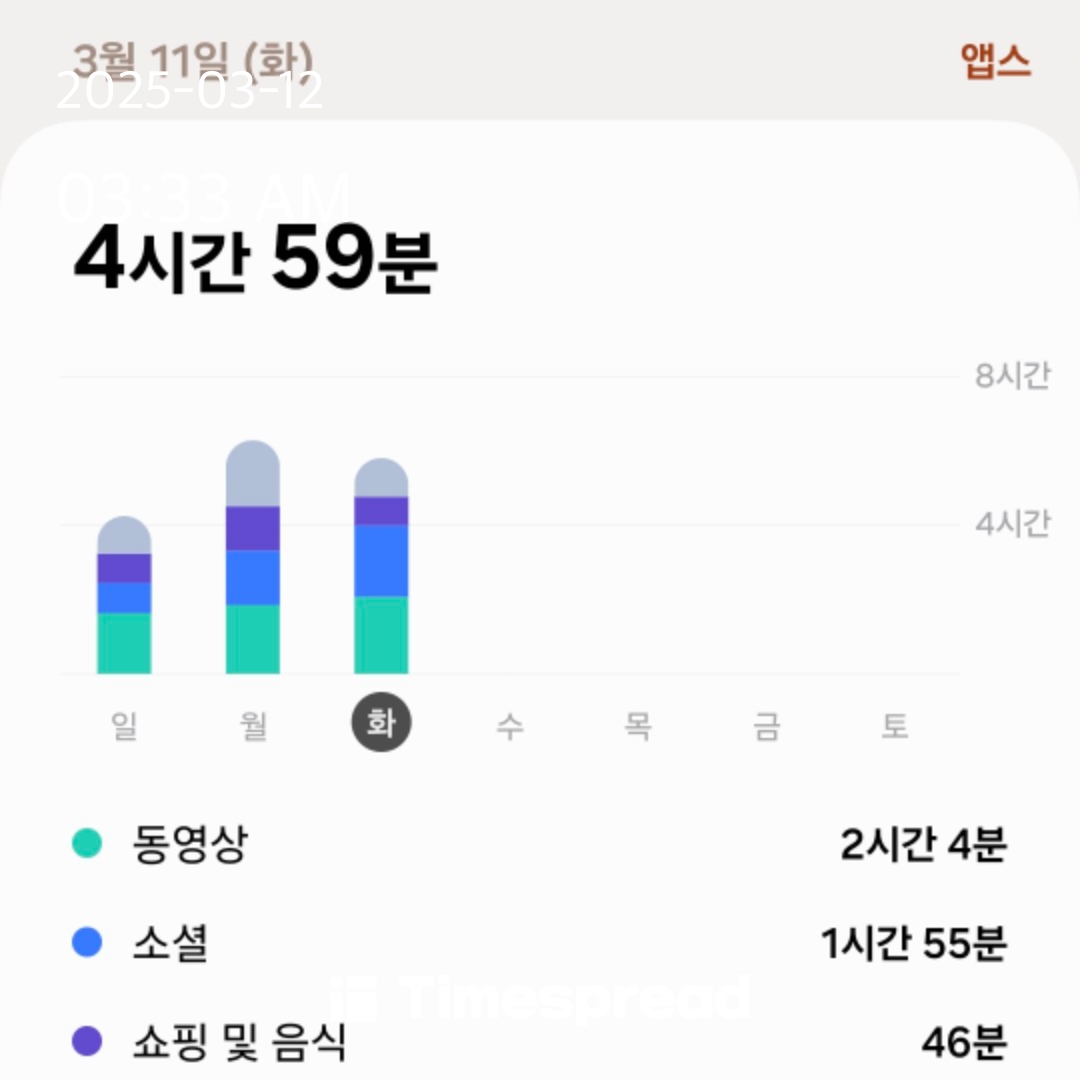Image resolution: width=1080 pixels, height=1080 pixels.
Task: Tap the selected 화 day marker
Action: point(381,725)
